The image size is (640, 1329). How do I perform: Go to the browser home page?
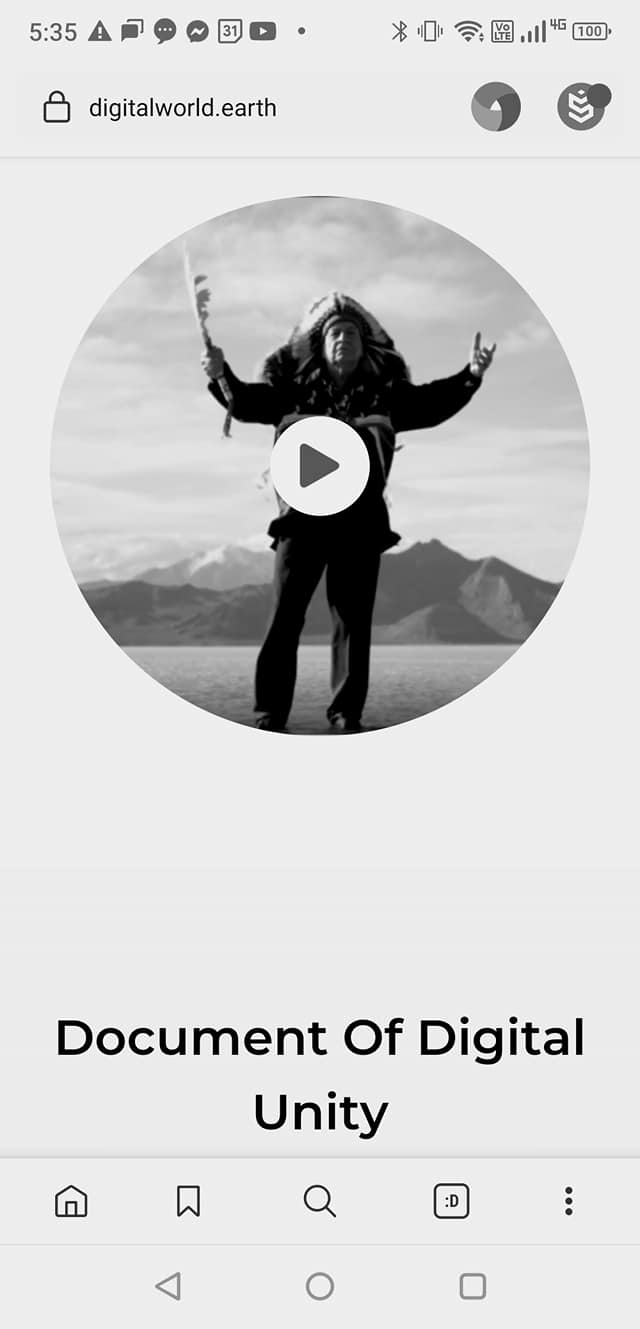[71, 1201]
